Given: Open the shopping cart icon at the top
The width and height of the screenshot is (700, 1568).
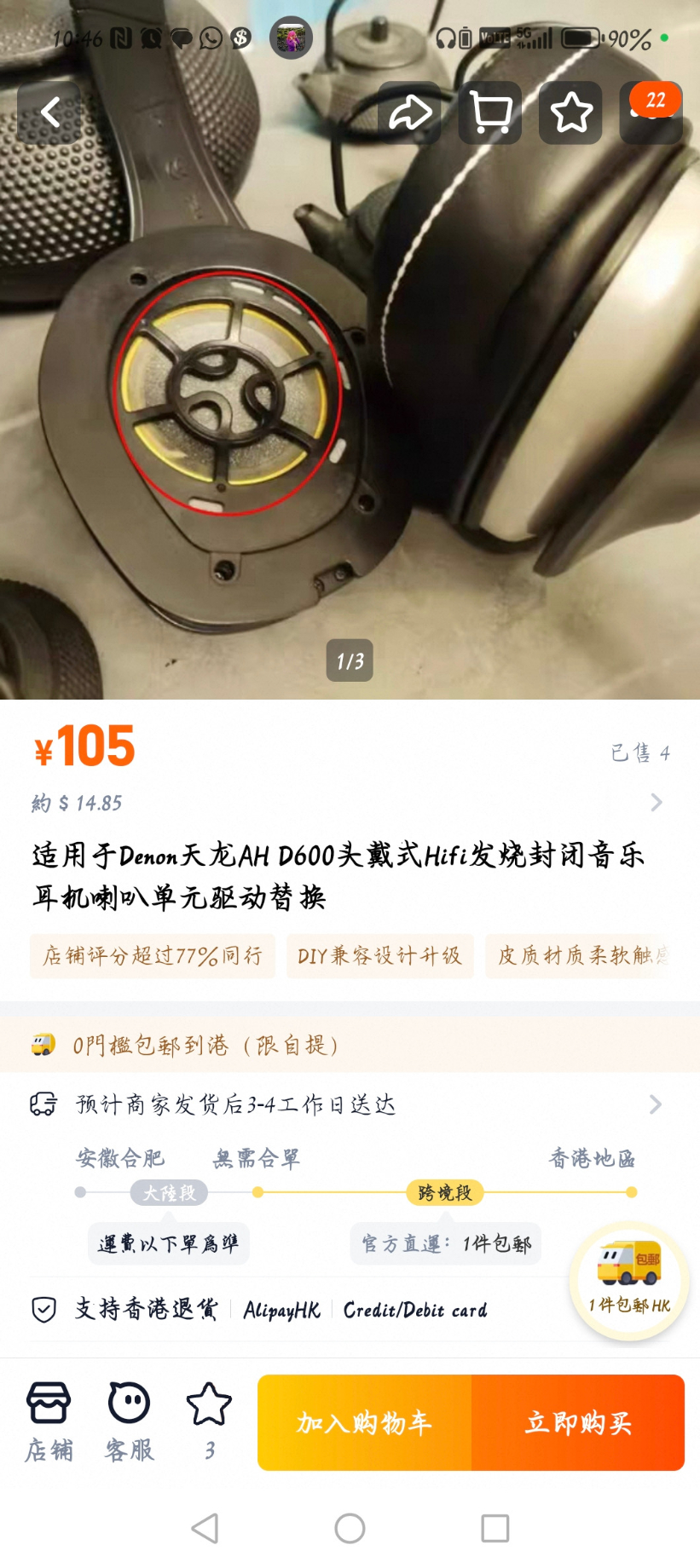Looking at the screenshot, I should coord(490,112).
